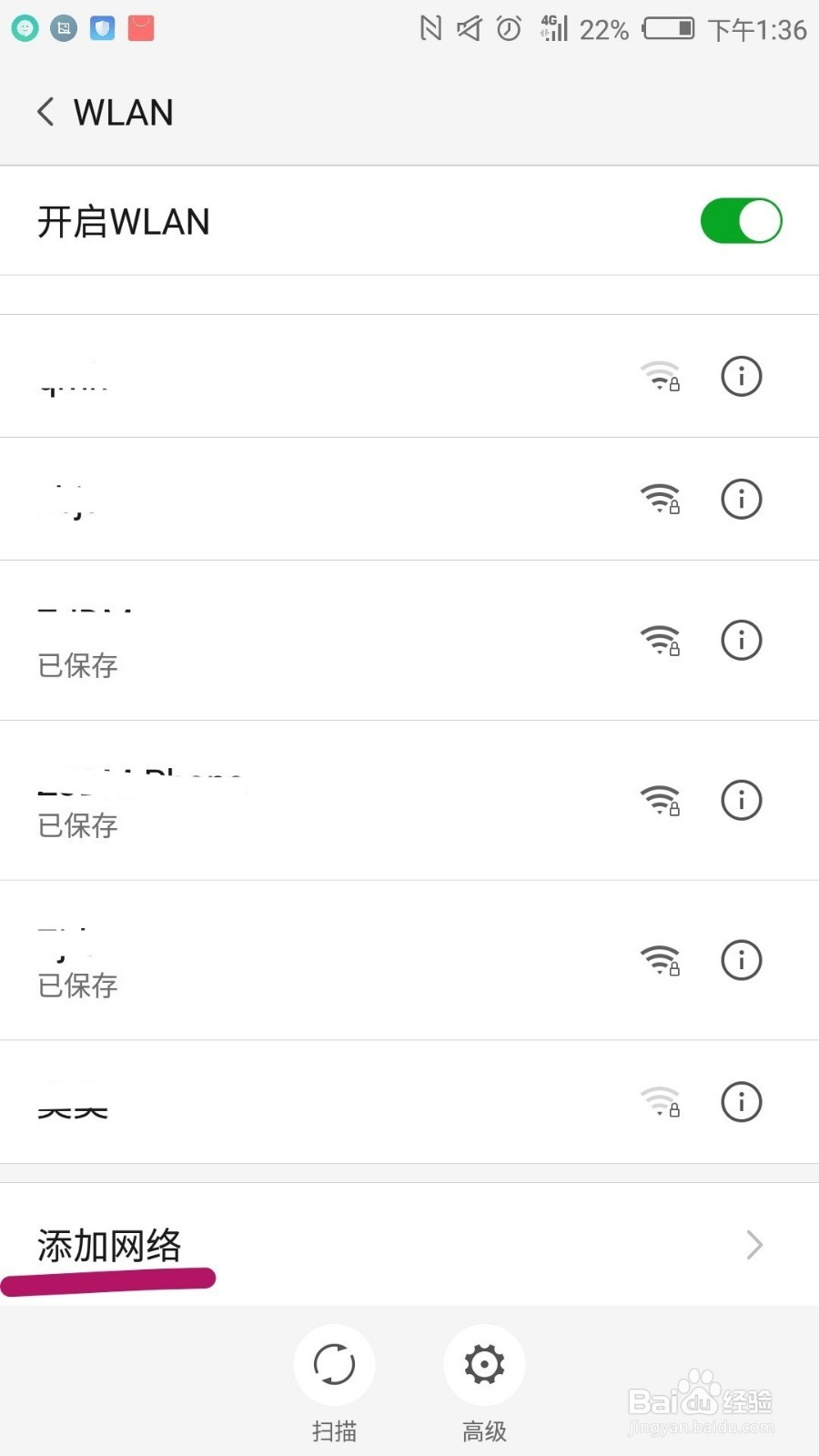Viewport: 819px width, 1456px height.
Task: Tap the info icon next to the first network
Action: point(741,376)
